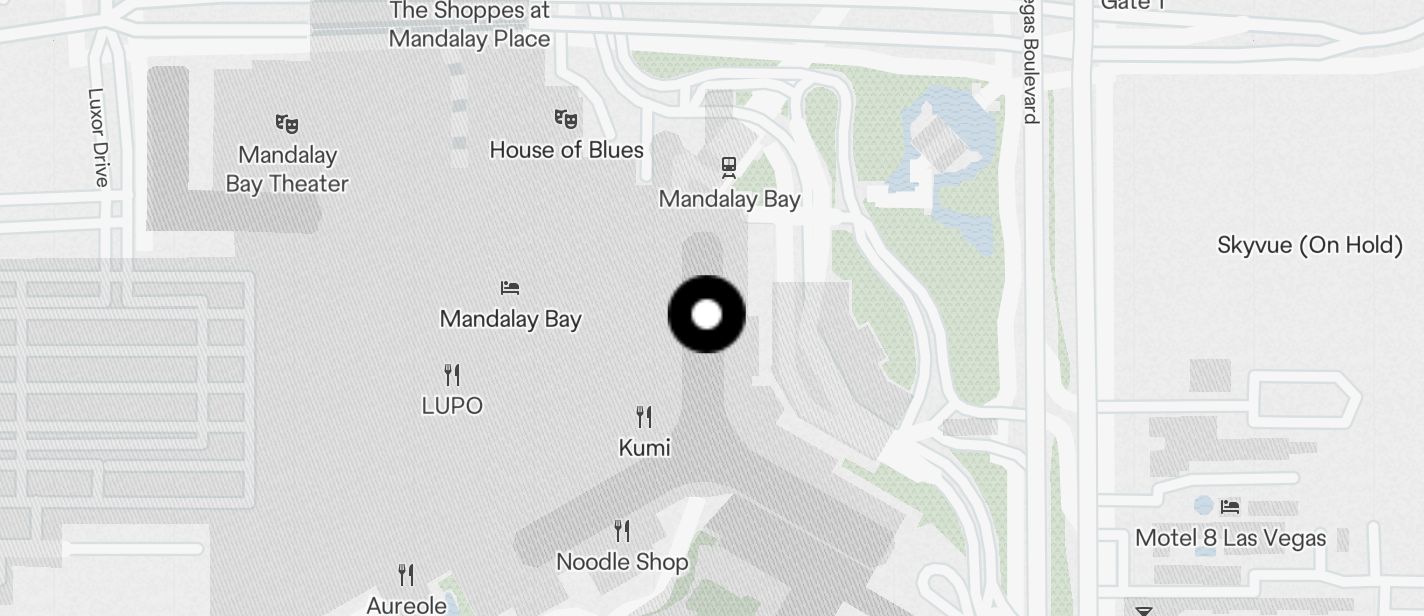Image resolution: width=1424 pixels, height=616 pixels.
Task: Select the Aureole restaurant marker
Action: point(406,575)
